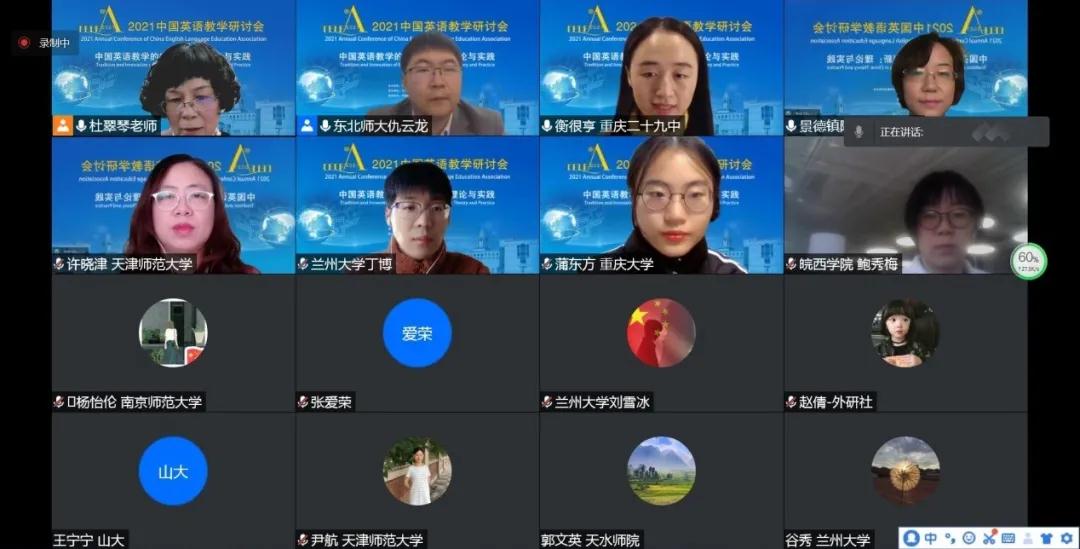The width and height of the screenshot is (1080, 549).
Task: Switch input language with the 中 icon
Action: 930,538
